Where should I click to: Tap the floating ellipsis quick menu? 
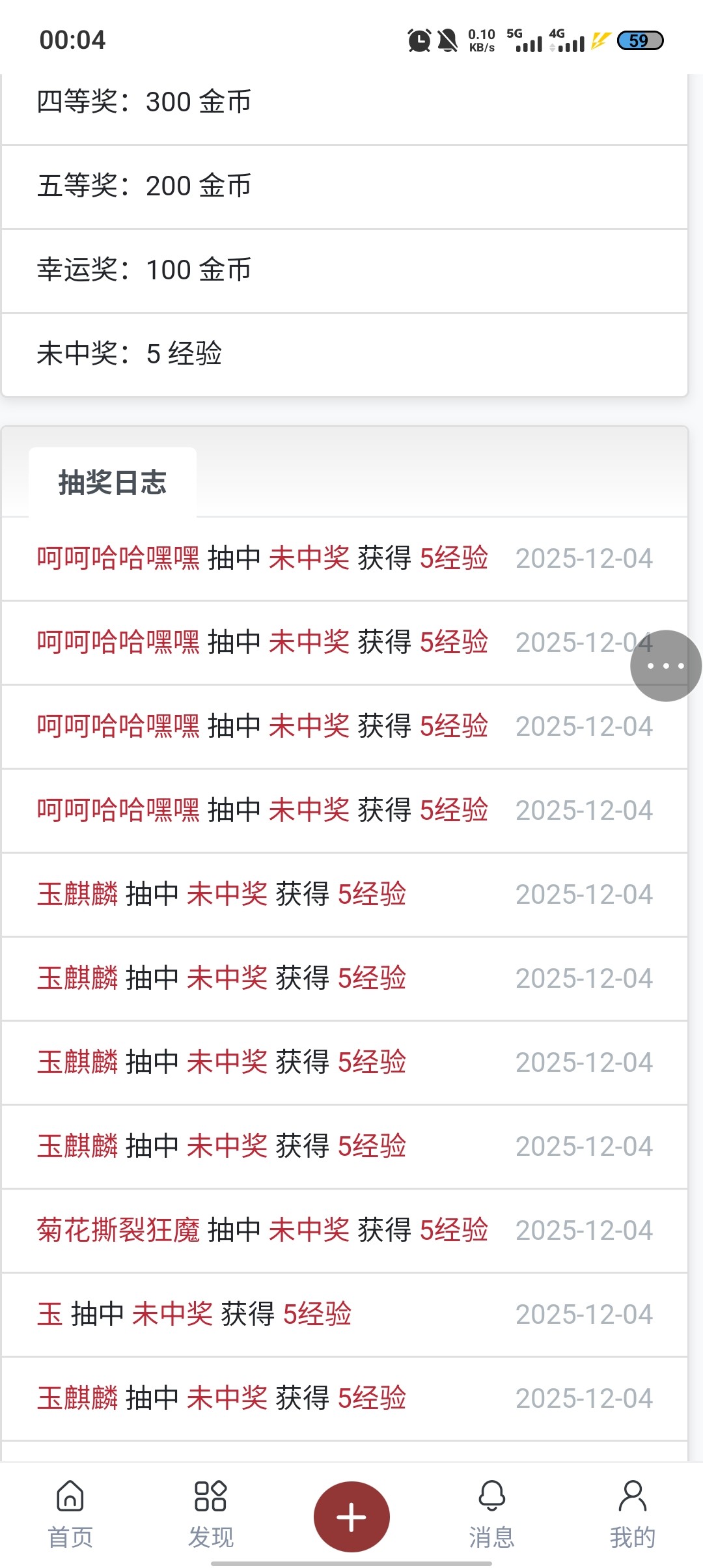point(665,665)
